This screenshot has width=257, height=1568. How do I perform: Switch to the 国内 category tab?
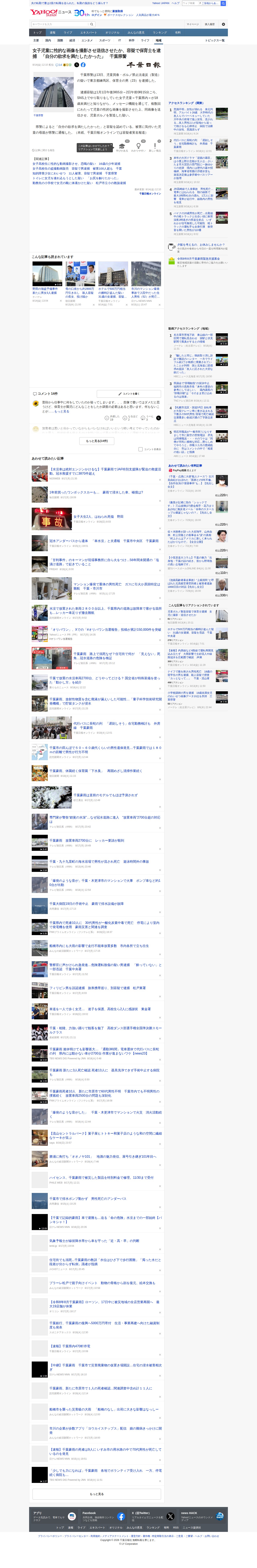pos(48,40)
